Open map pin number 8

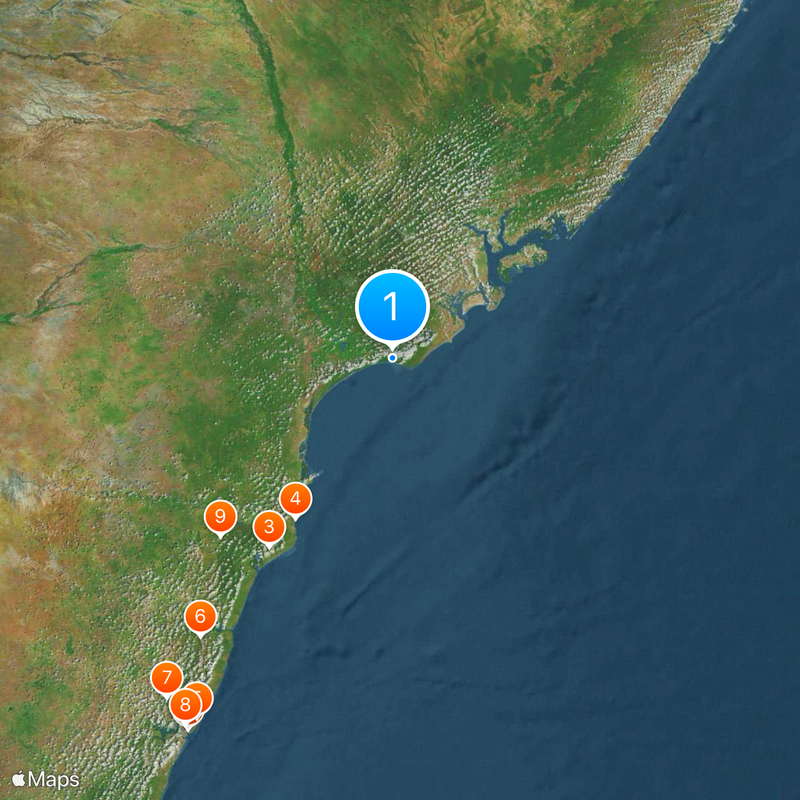pos(184,706)
